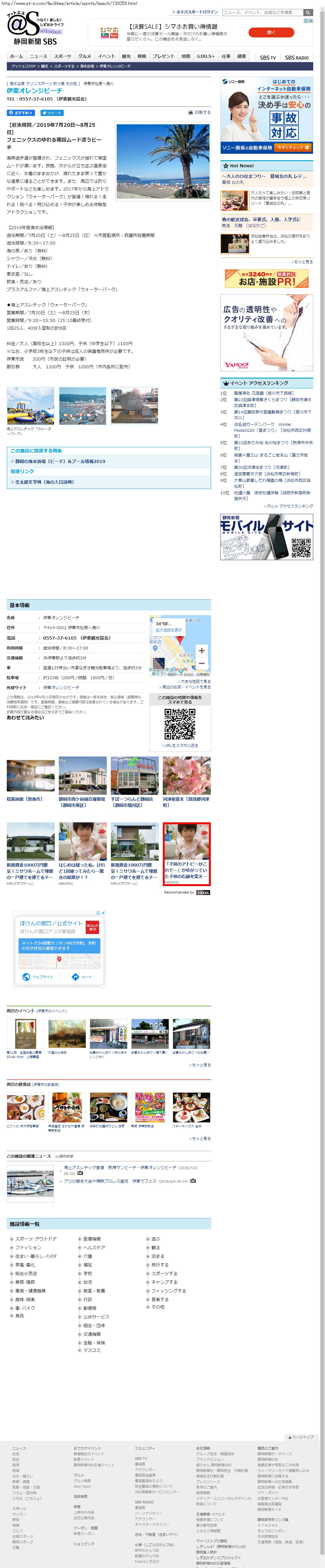Open the SBS RADIO tab
The width and height of the screenshot is (325, 1568).
click(297, 58)
